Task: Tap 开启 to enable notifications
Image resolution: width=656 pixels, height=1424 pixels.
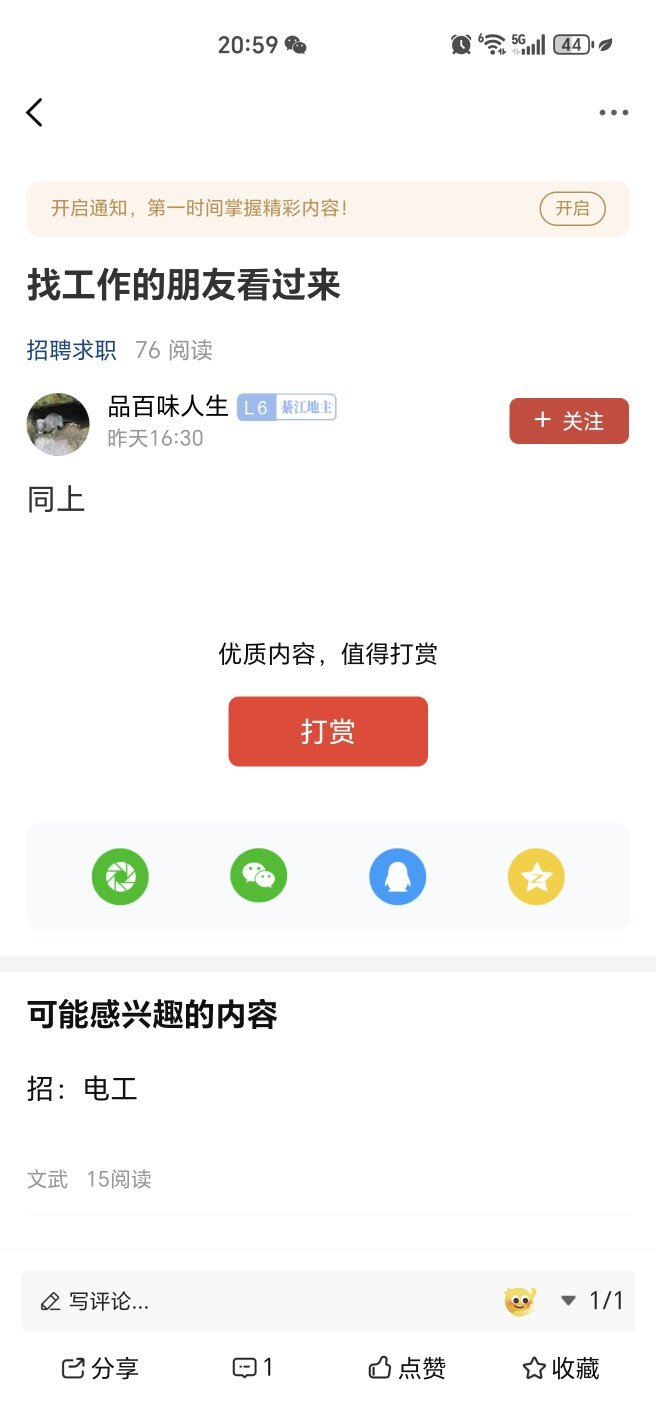Action: pyautogui.click(x=572, y=209)
